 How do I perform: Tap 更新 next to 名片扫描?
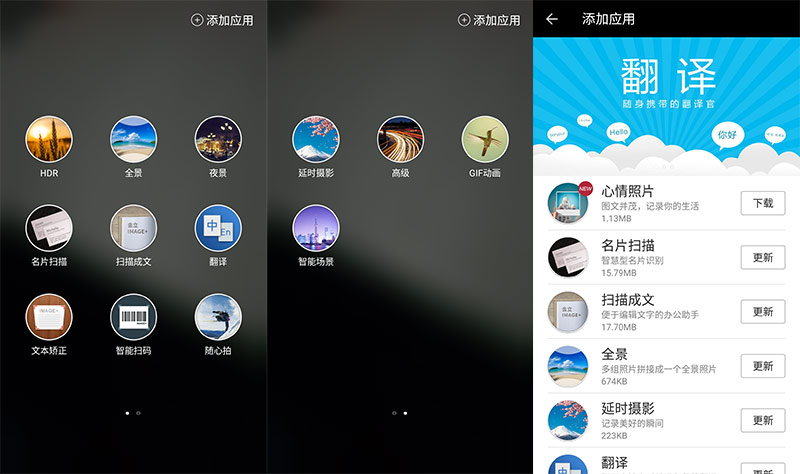coord(762,257)
